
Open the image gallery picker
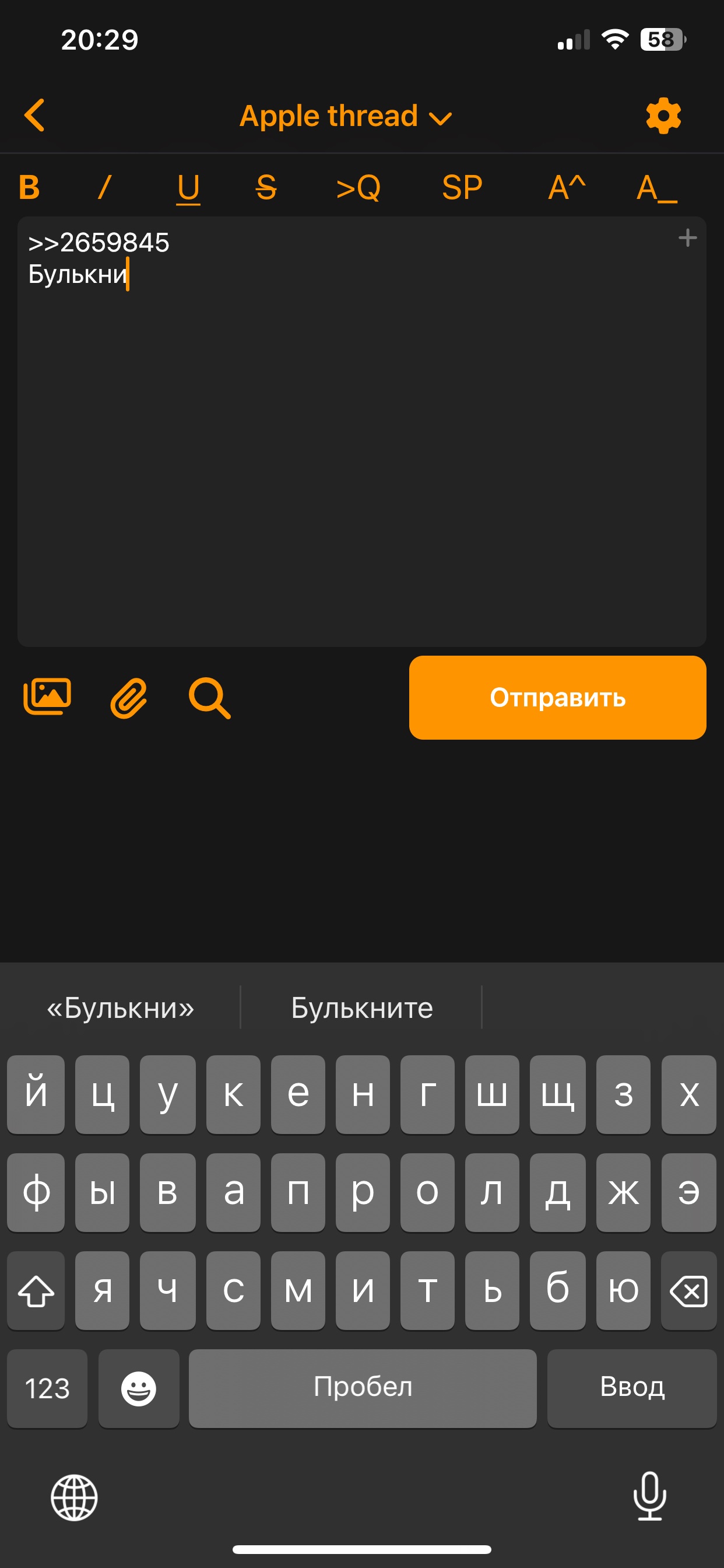47,697
